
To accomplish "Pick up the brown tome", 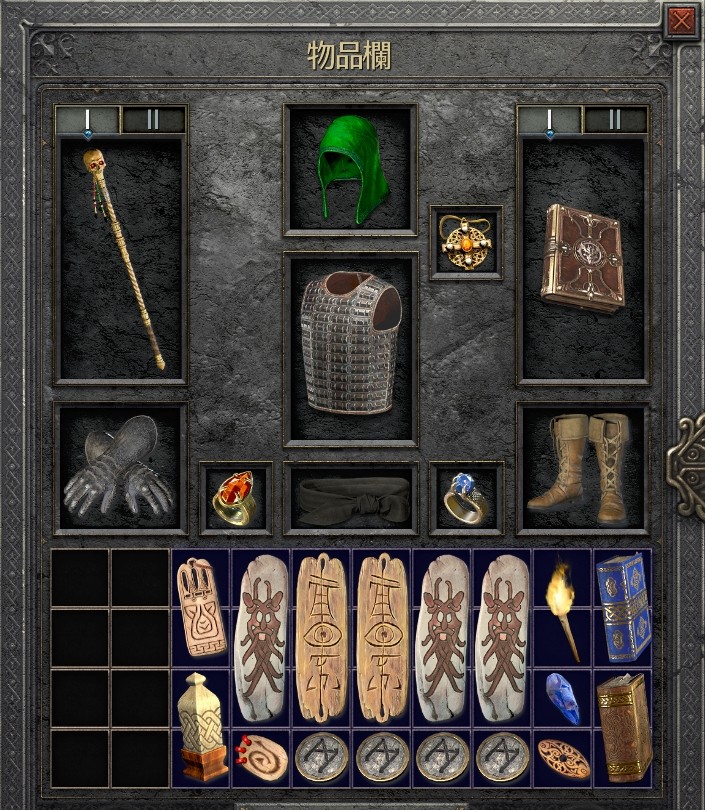I will [622, 727].
